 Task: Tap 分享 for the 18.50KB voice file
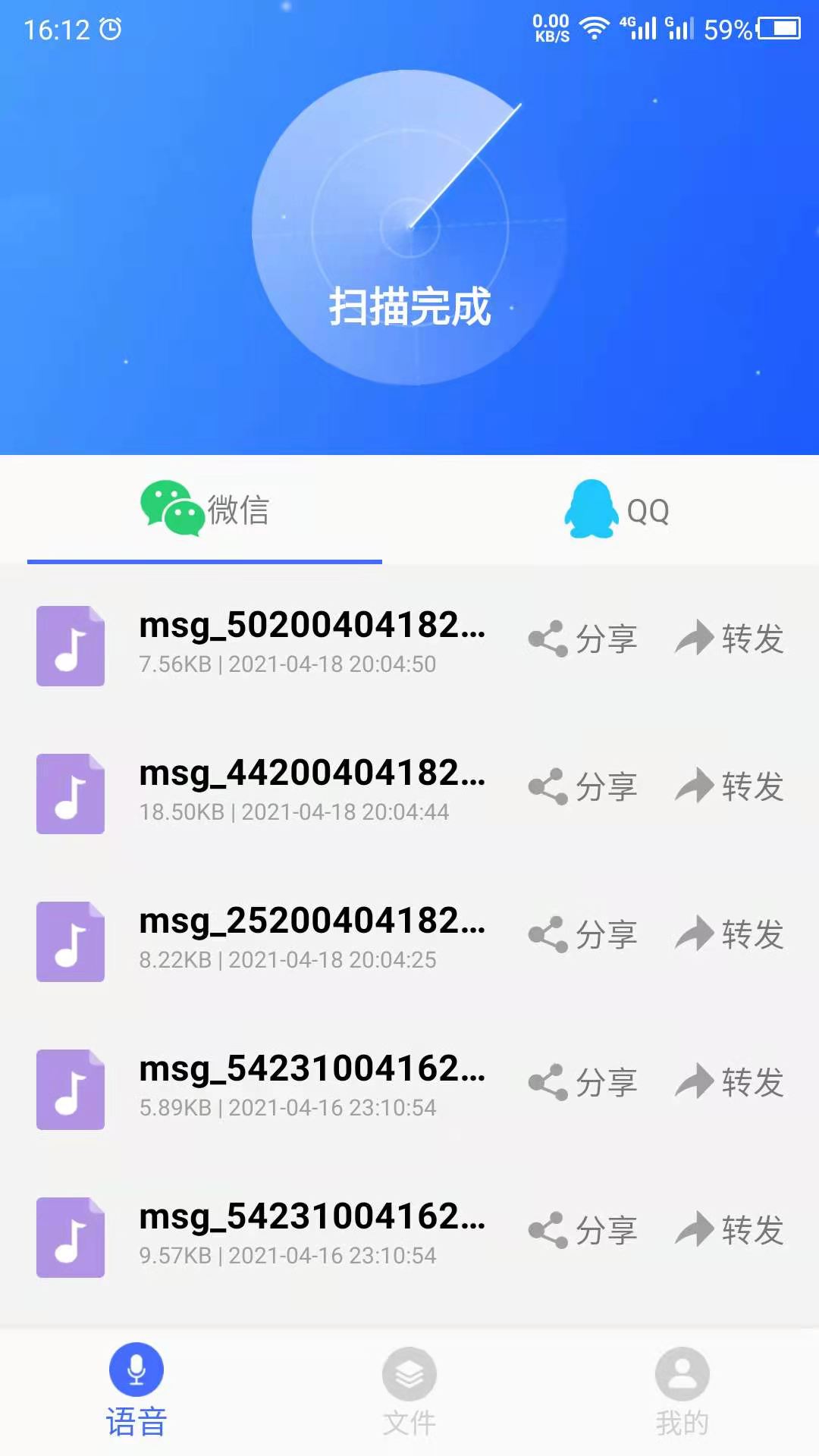click(583, 786)
